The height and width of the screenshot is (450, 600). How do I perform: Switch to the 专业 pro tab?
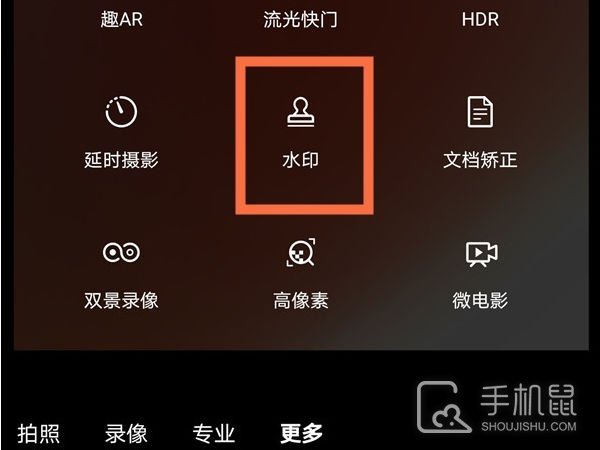coord(214,433)
